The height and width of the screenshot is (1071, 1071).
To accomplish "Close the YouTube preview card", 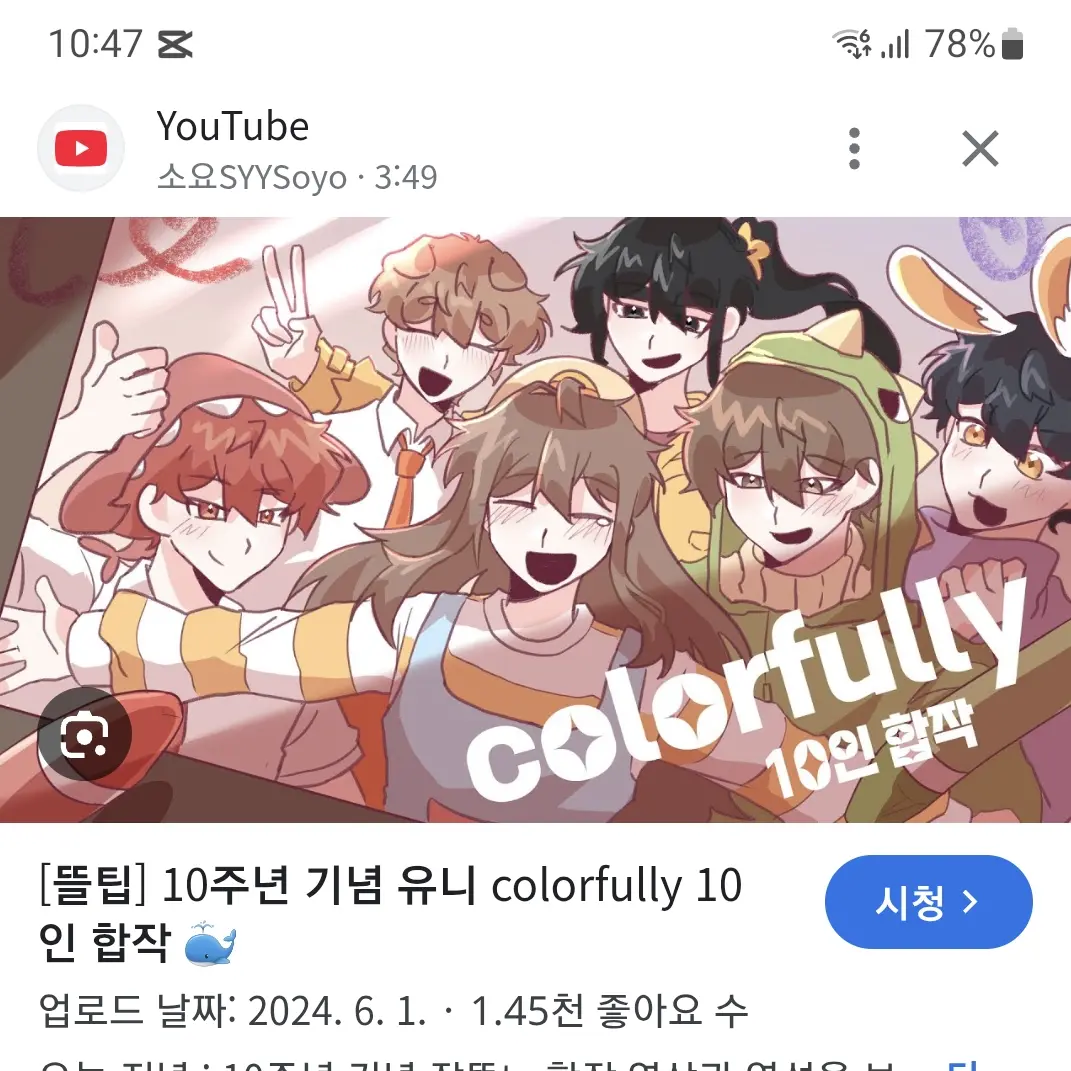I will [x=979, y=149].
